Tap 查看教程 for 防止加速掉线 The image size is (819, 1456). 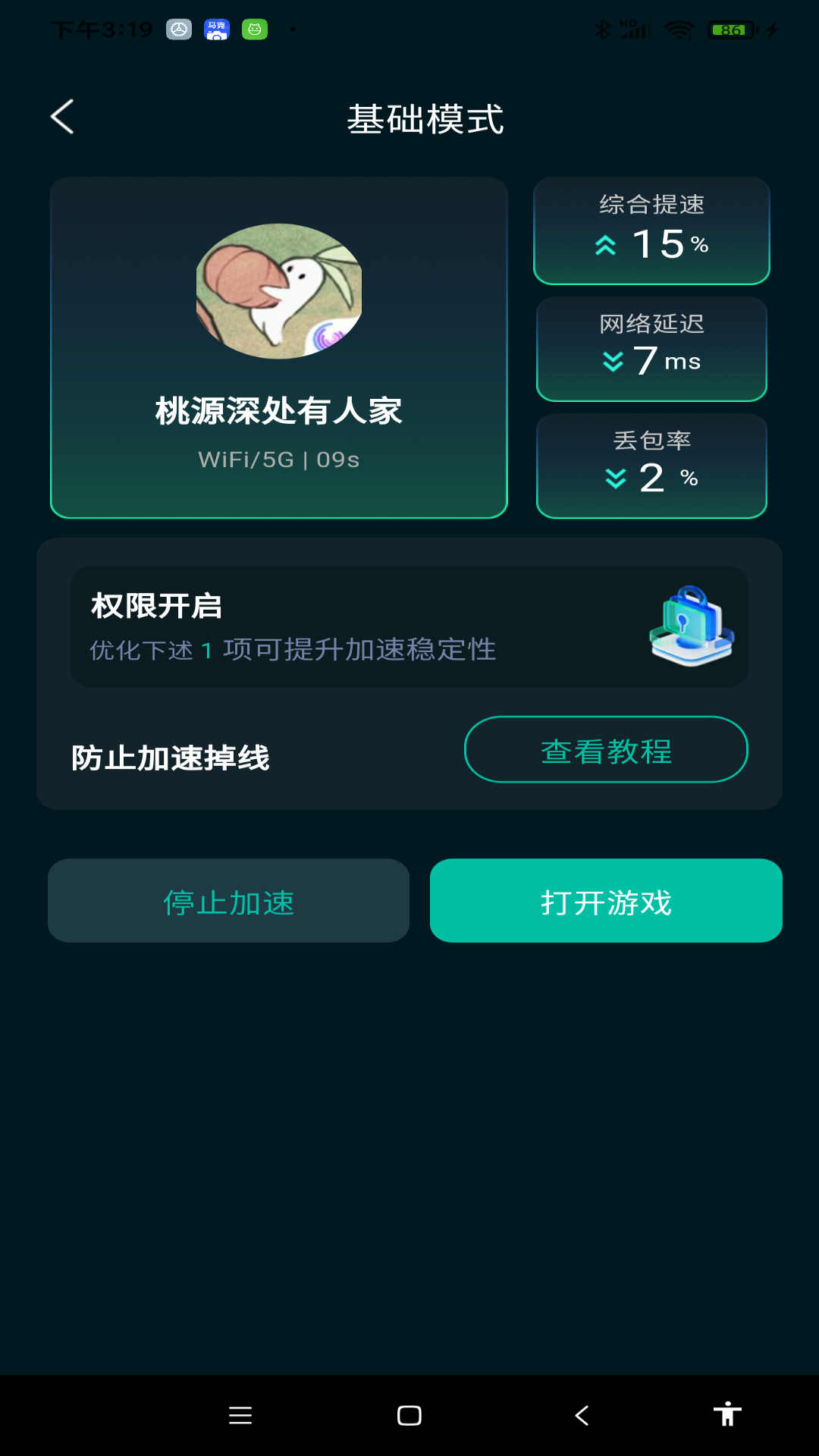point(606,749)
